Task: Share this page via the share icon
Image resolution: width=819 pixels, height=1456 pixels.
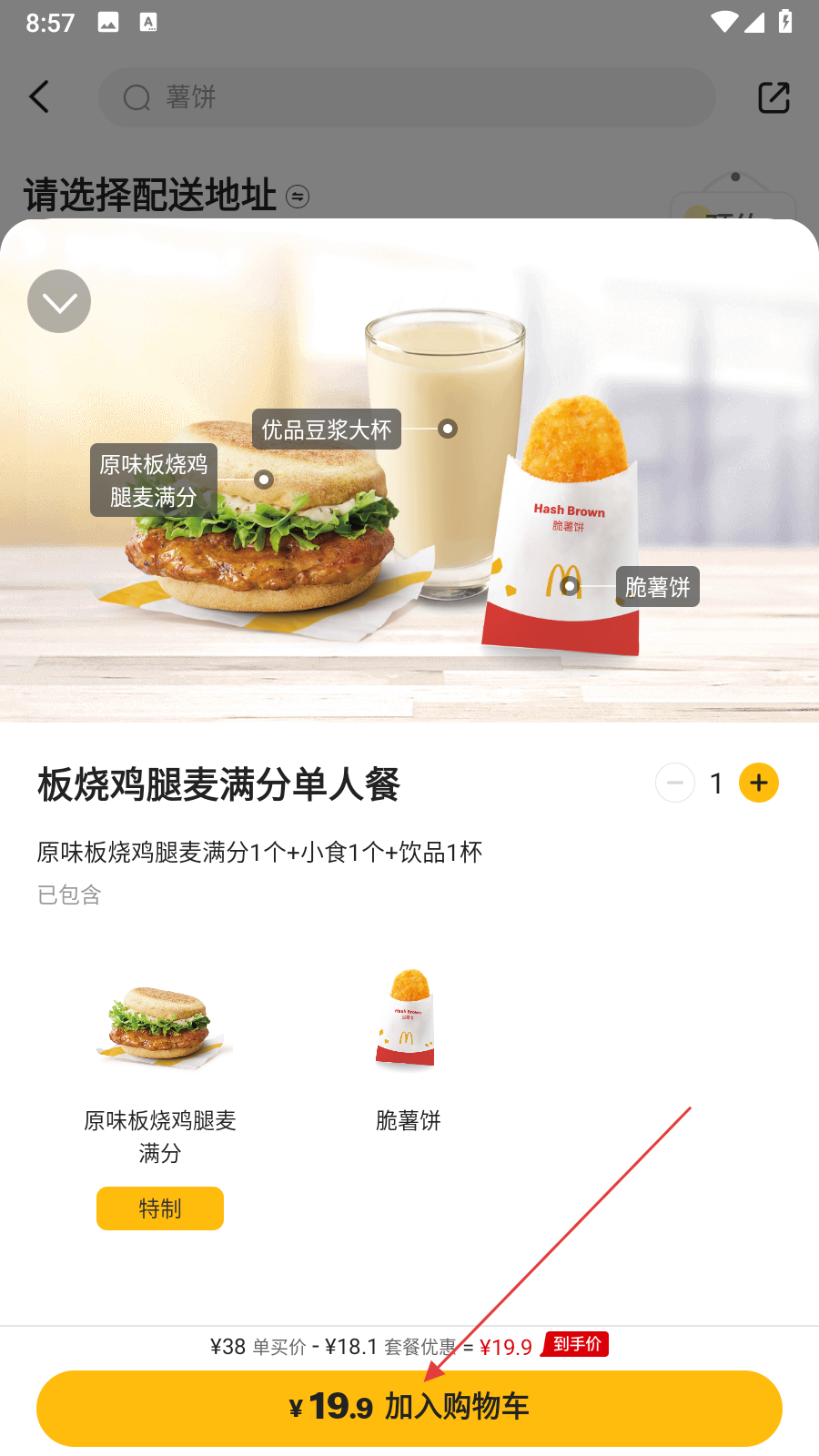Action: [x=773, y=97]
